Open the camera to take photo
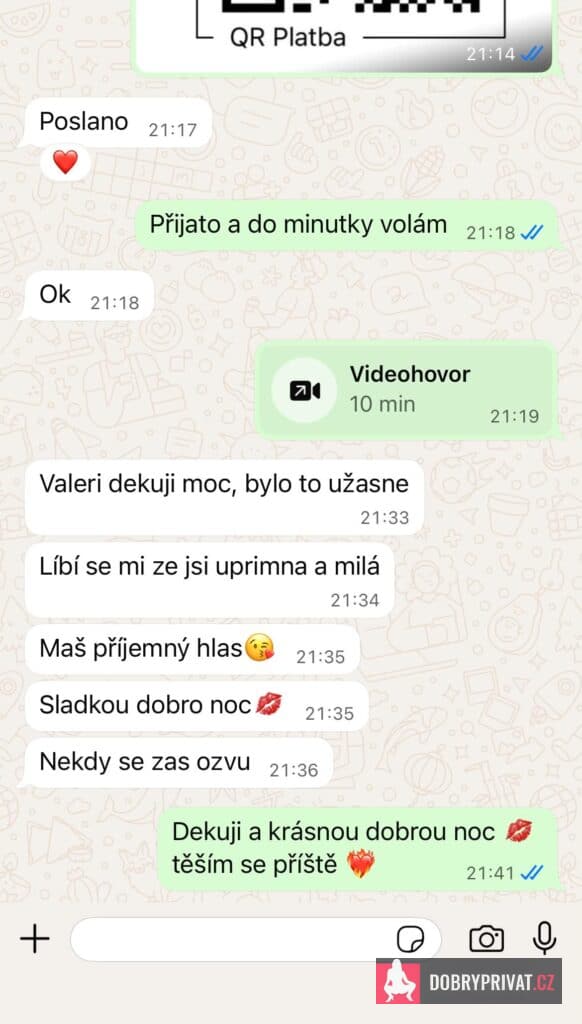This screenshot has width=582, height=1024. (487, 939)
